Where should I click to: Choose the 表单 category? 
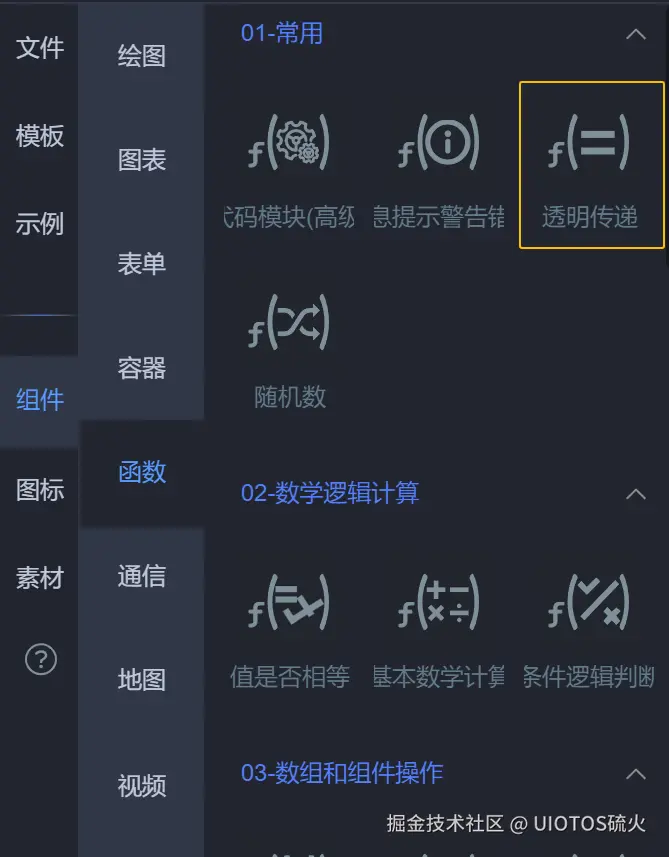(x=142, y=264)
